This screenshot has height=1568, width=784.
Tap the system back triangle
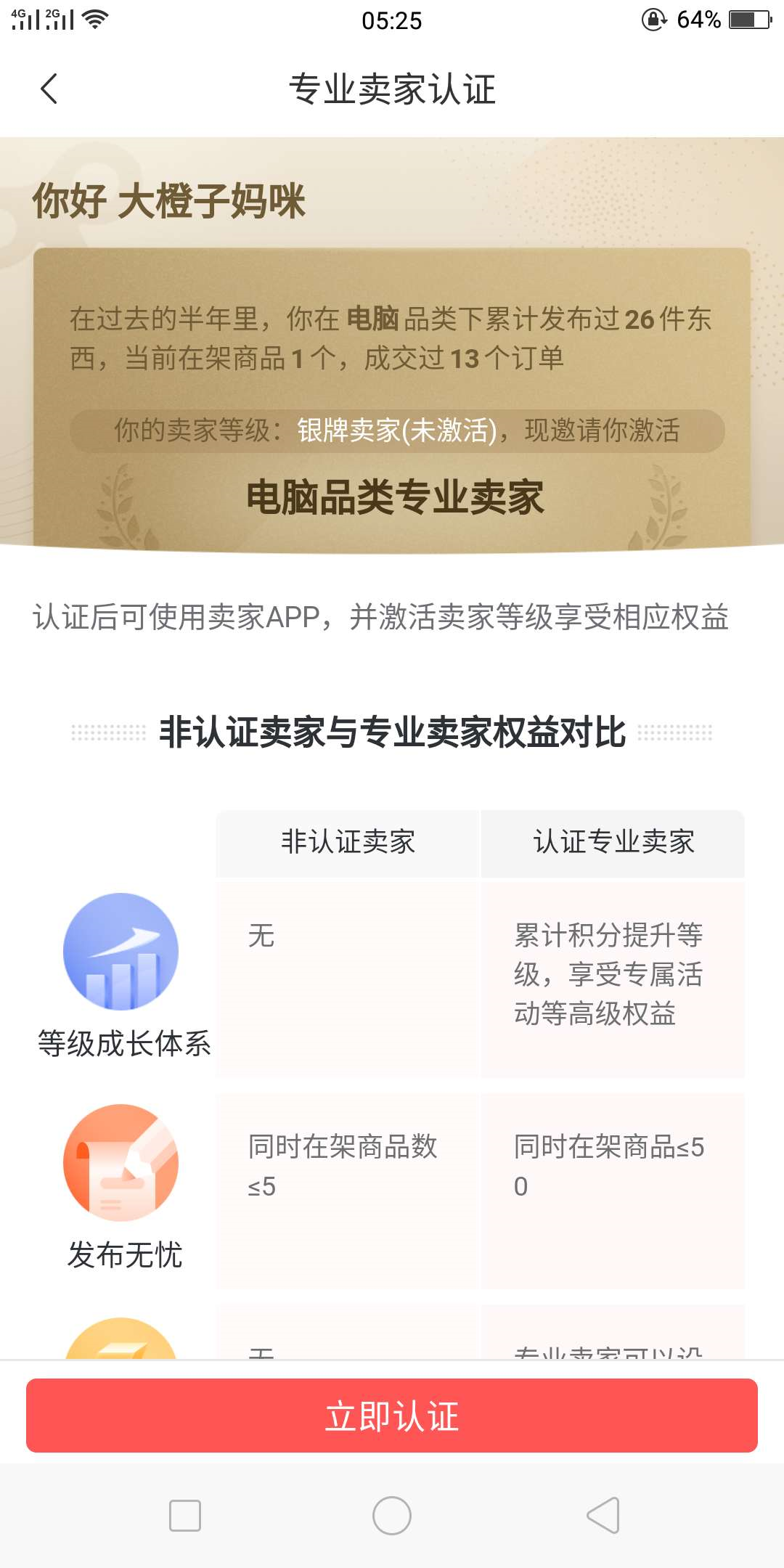click(x=603, y=1516)
